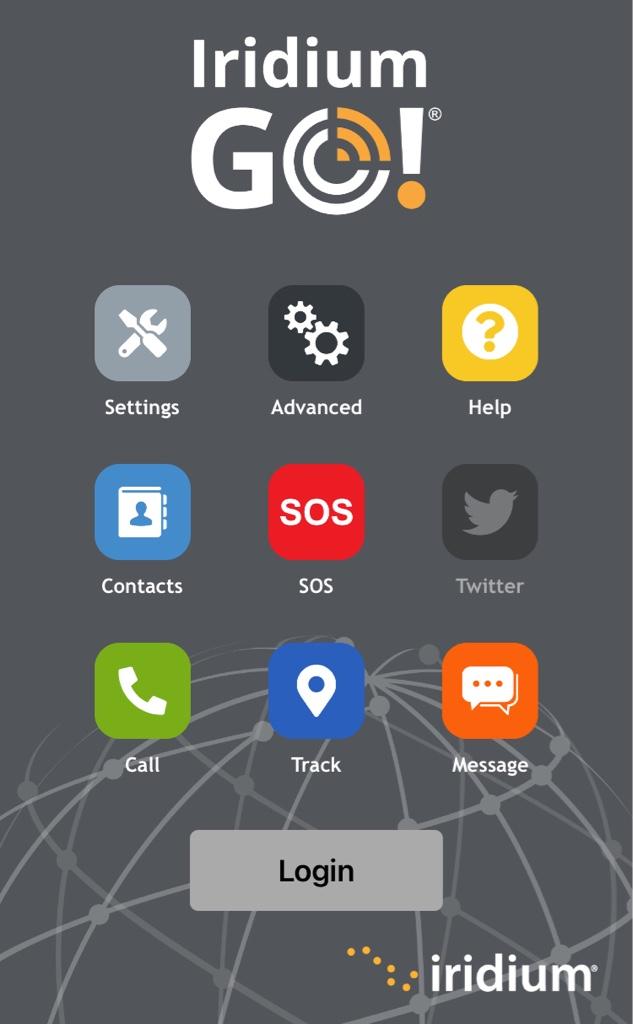
Task: Open the Call phone icon
Action: [x=142, y=691]
